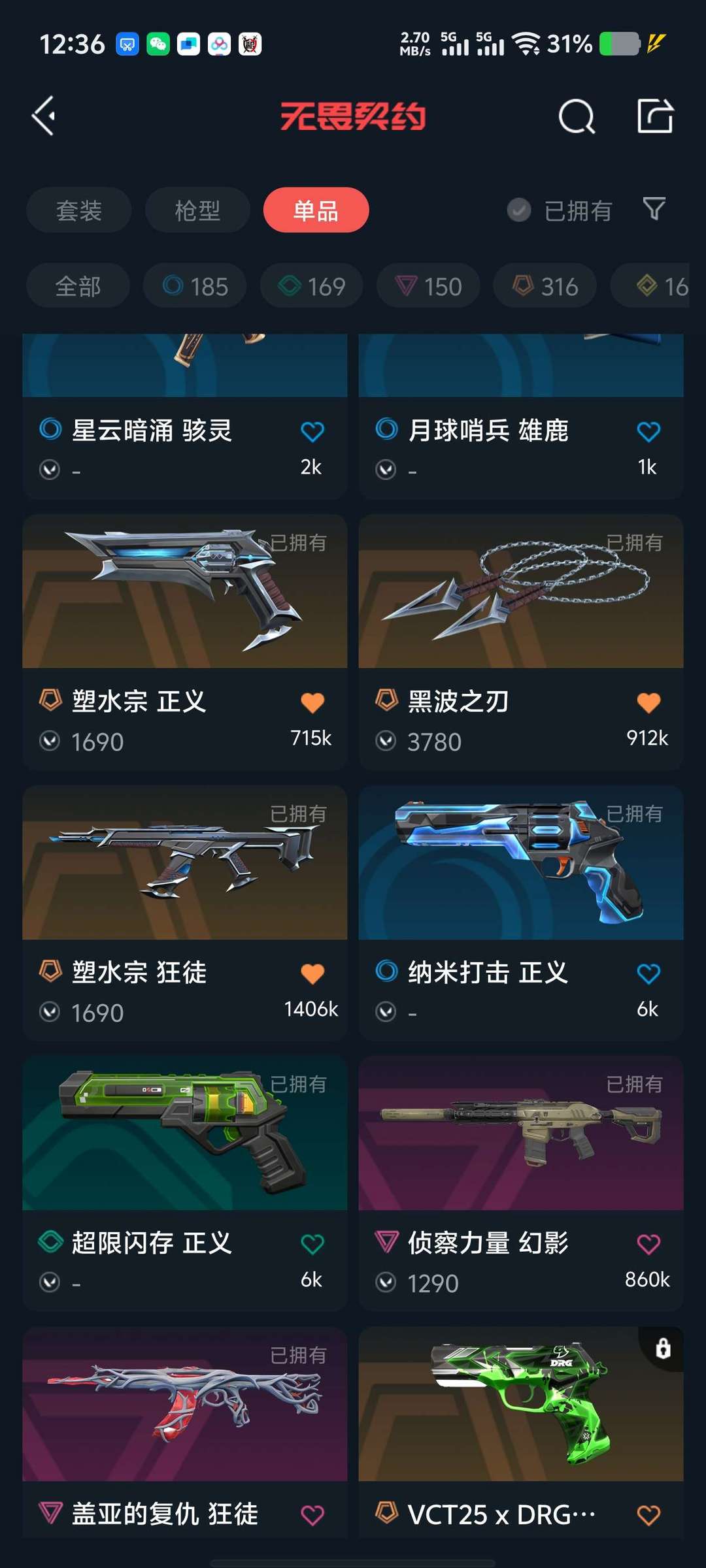Like the 纳米打击 正义 skin

point(648,973)
